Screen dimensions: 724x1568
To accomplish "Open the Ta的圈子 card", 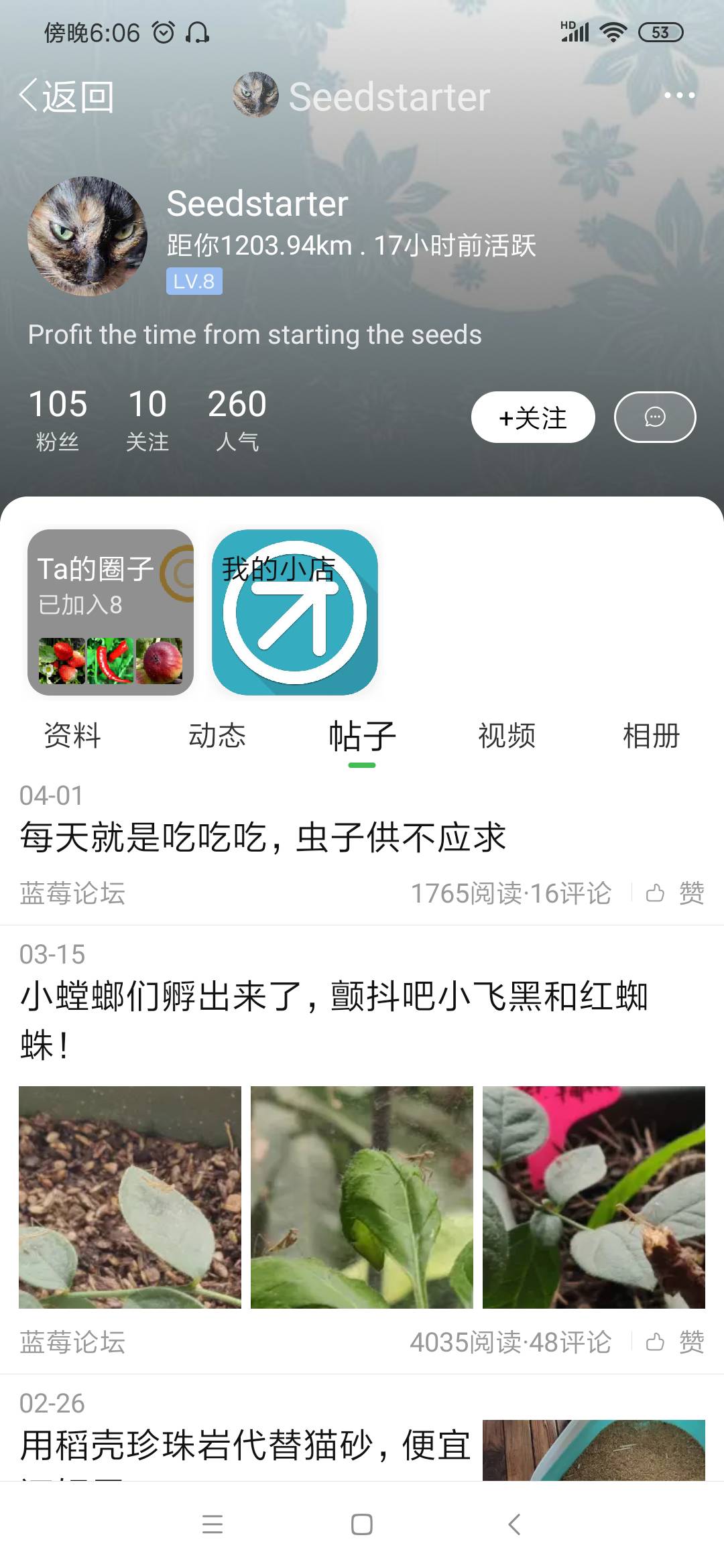I will (111, 612).
